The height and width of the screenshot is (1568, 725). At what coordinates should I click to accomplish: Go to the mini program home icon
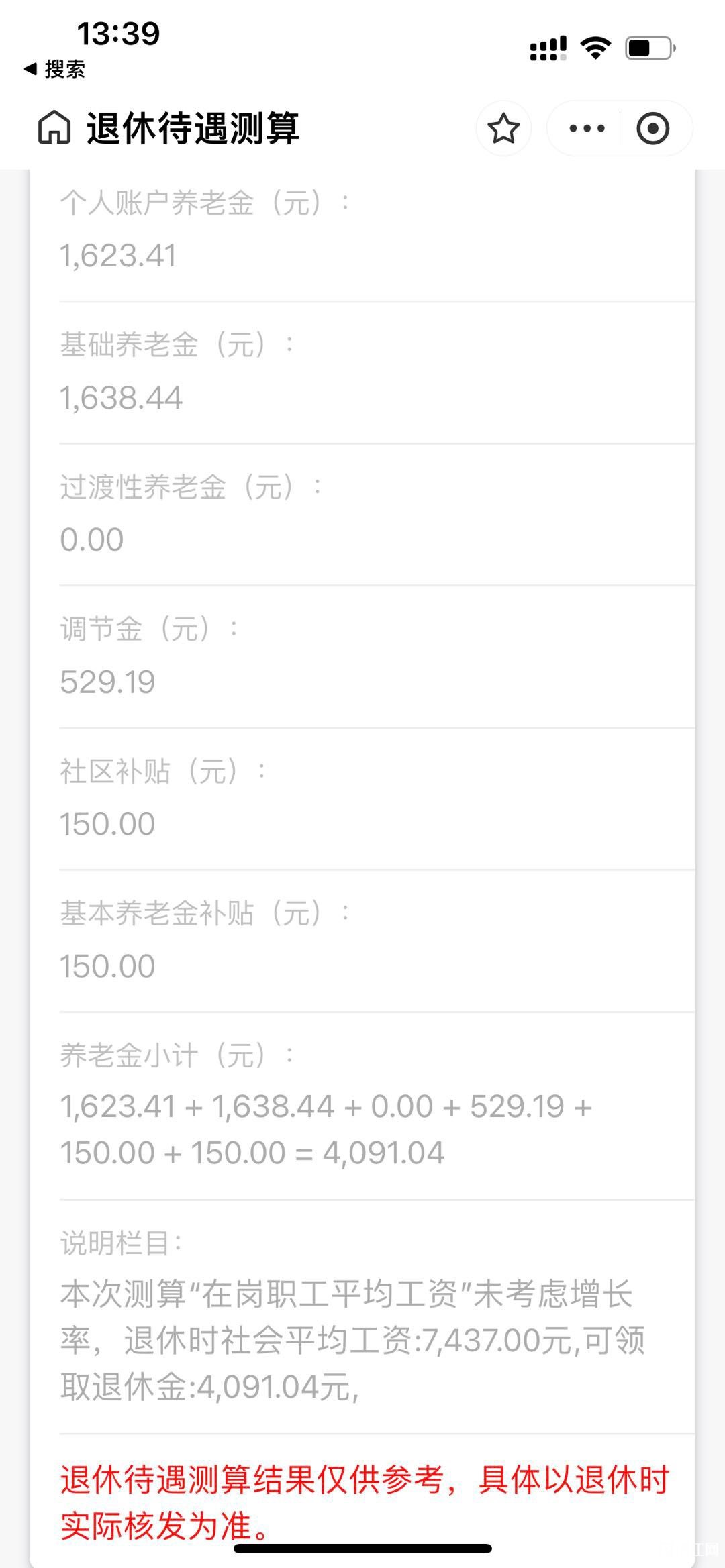point(54,127)
